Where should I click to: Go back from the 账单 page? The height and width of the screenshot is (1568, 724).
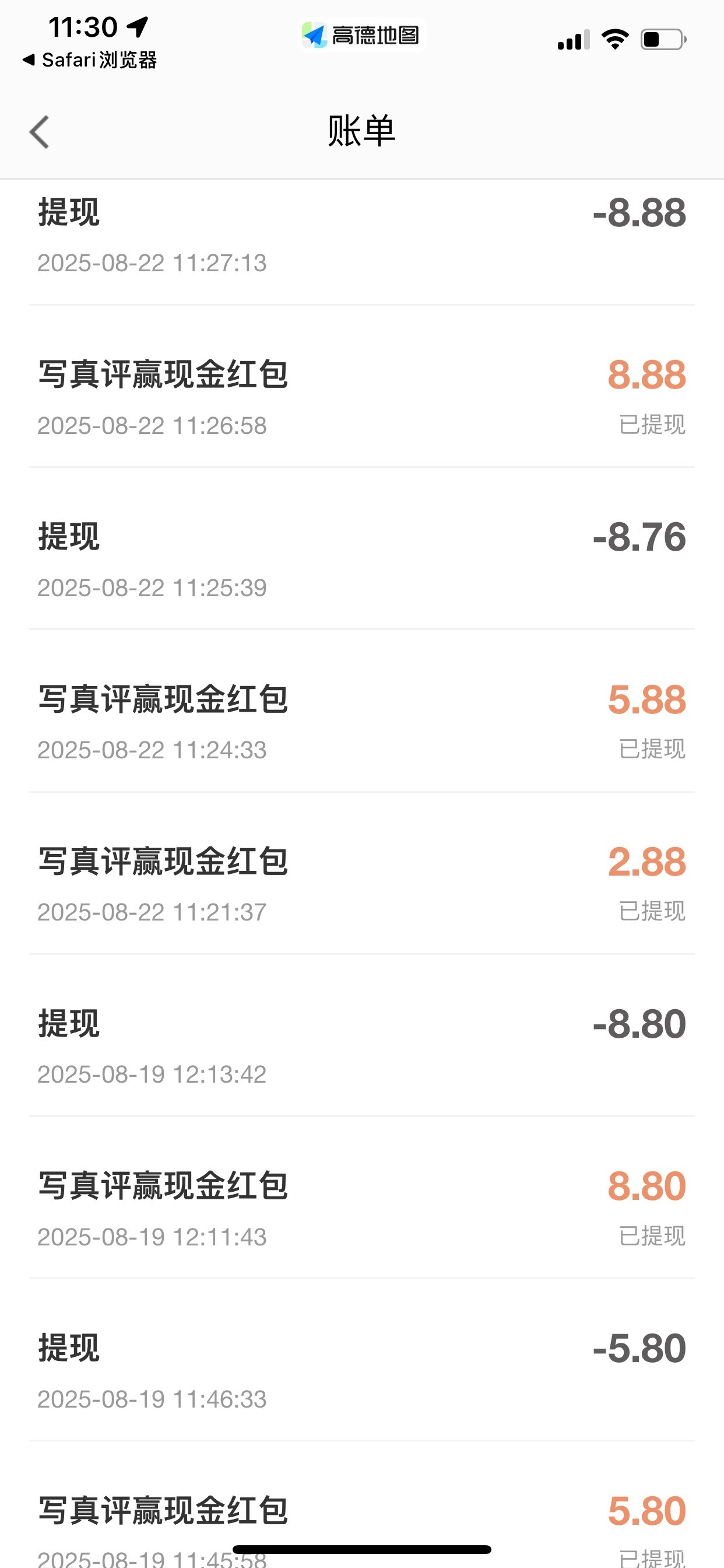point(40,131)
